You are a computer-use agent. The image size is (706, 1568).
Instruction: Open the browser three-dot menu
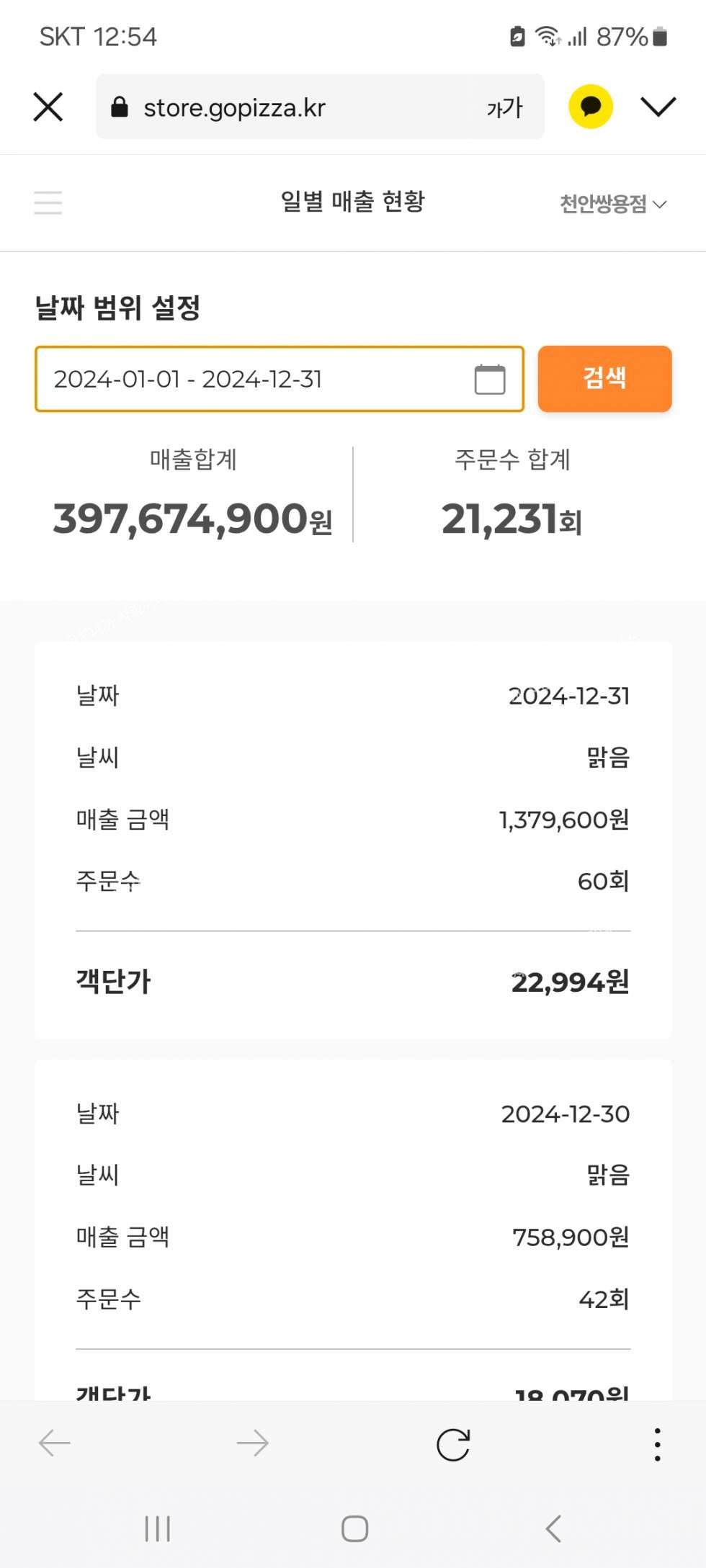coord(657,1444)
